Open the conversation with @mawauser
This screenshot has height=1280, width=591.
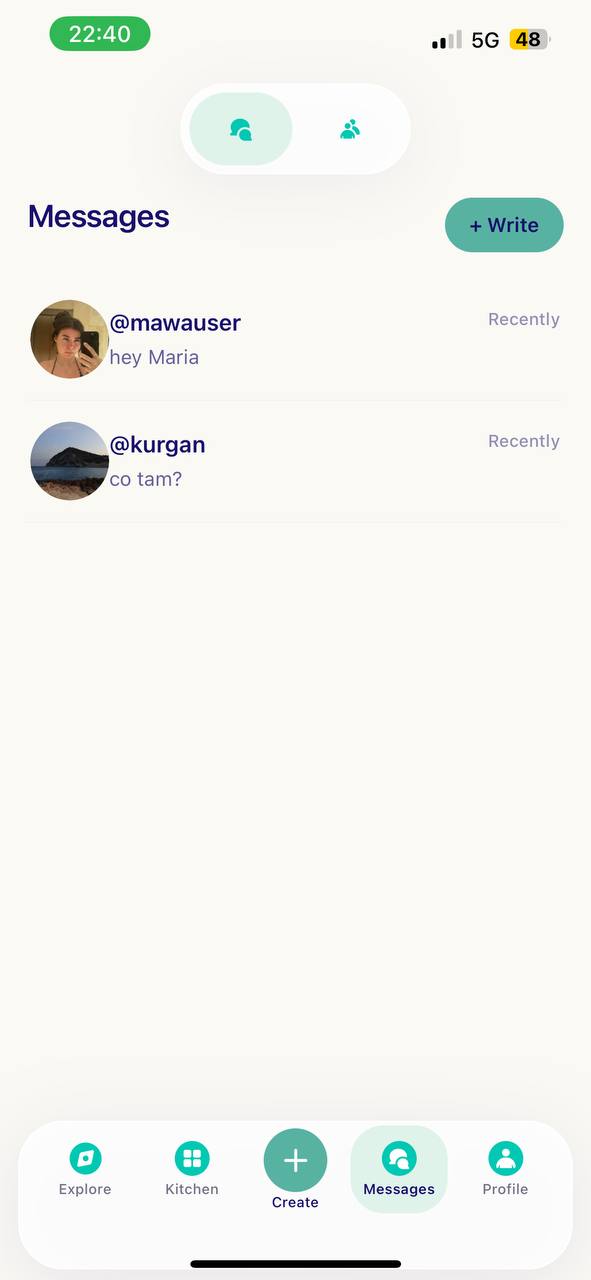pos(295,339)
